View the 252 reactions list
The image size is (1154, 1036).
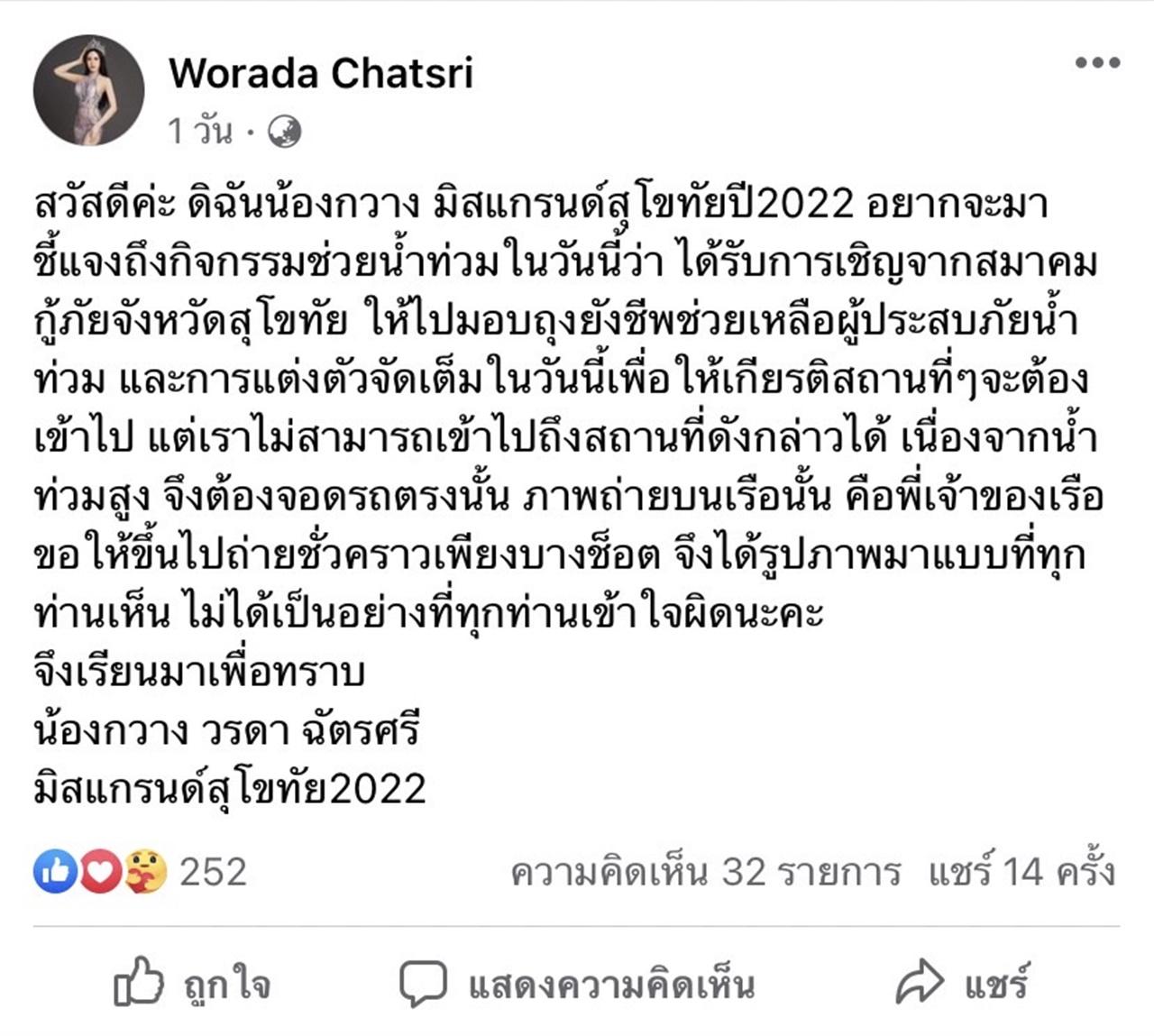pyautogui.click(x=141, y=872)
